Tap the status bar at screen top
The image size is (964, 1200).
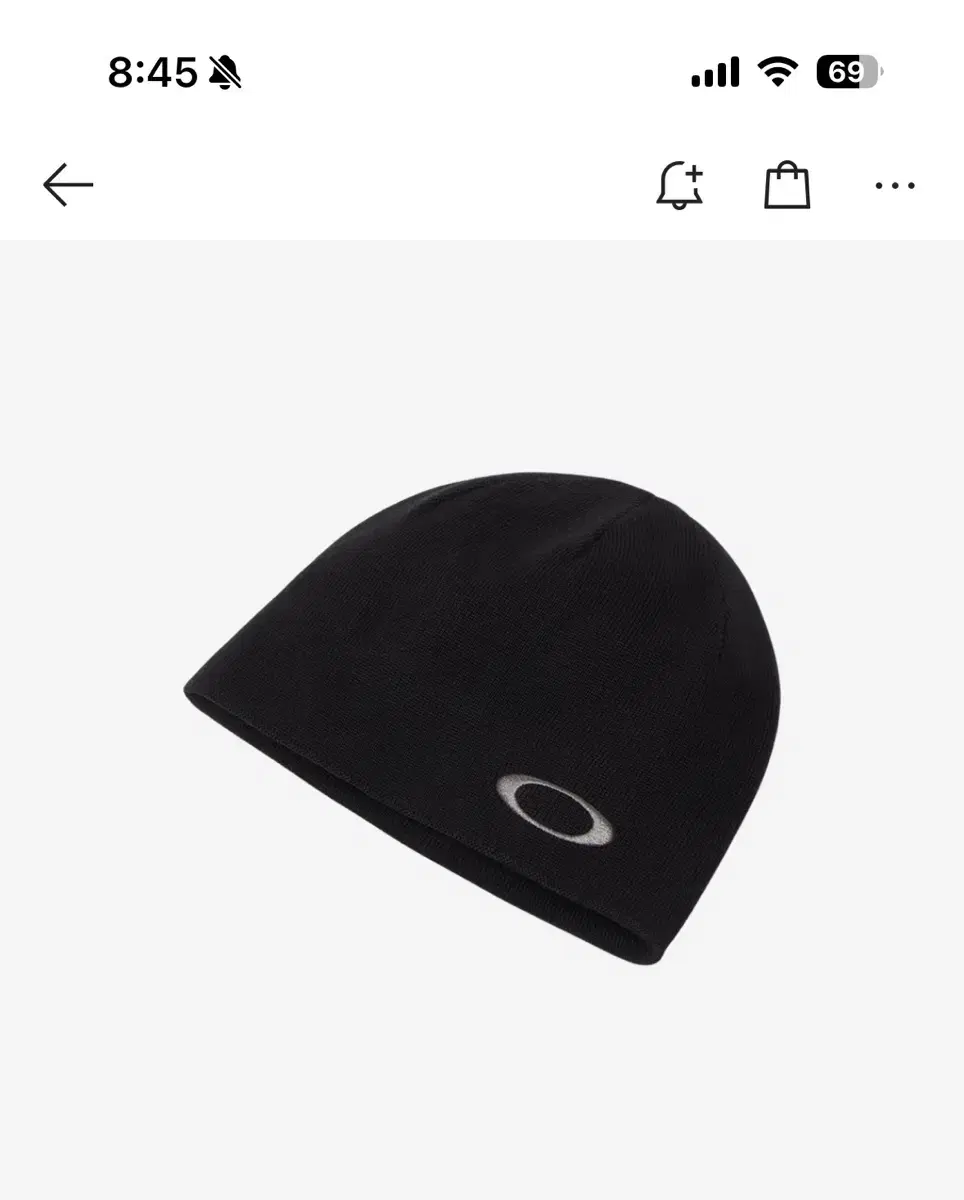pos(482,70)
